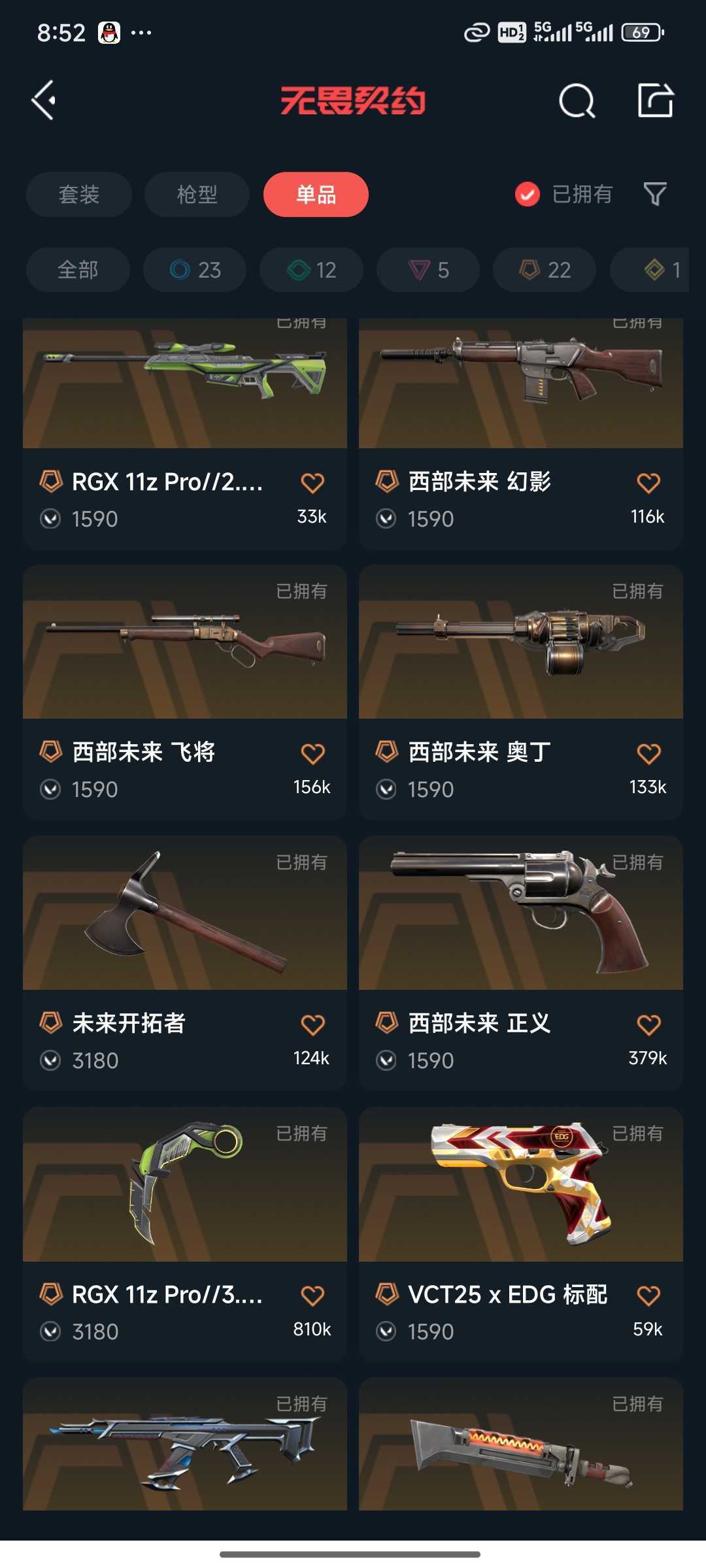This screenshot has width=706, height=1568.
Task: Filter by the blue tier chip 23
Action: tap(195, 269)
